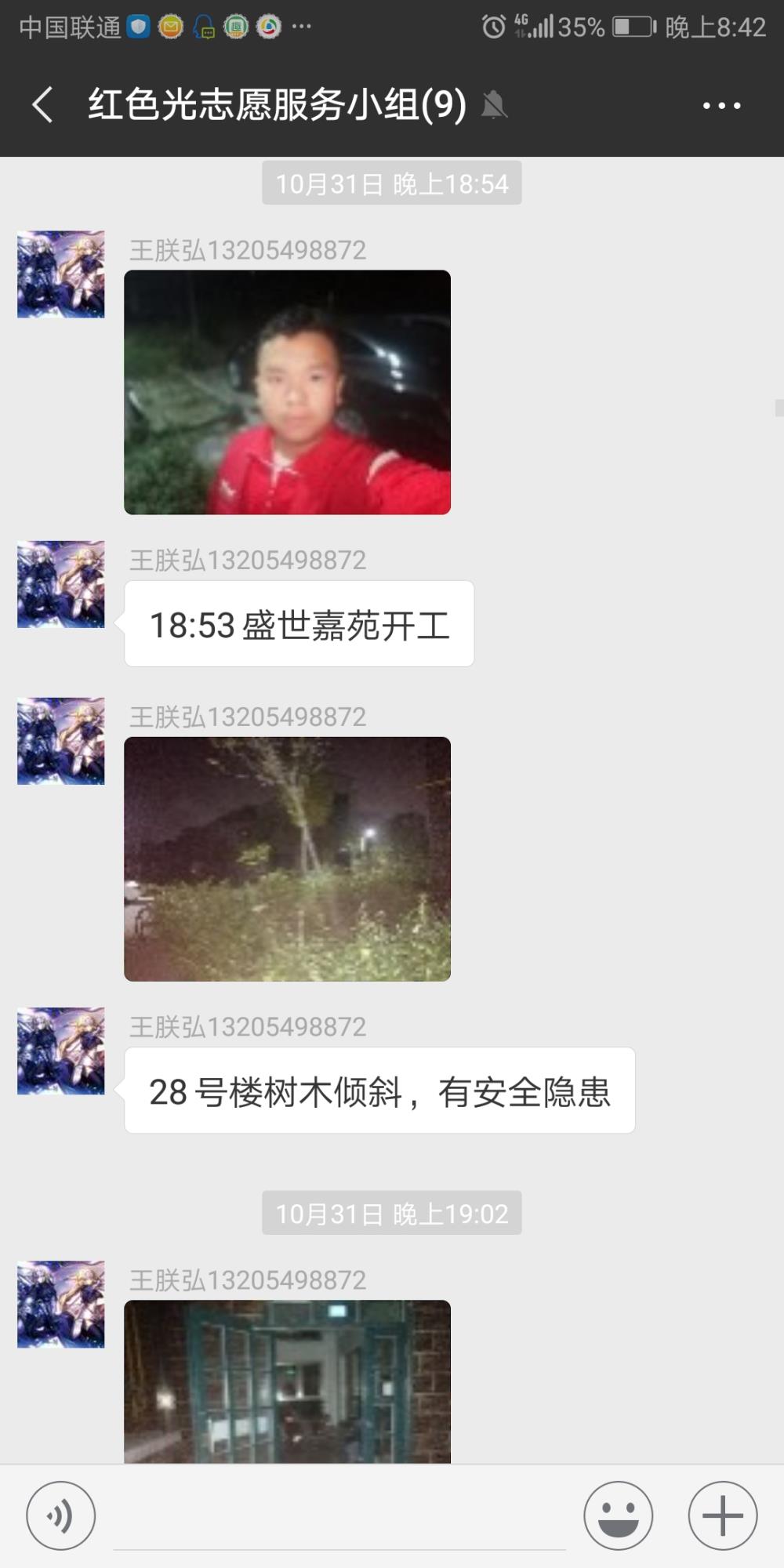The height and width of the screenshot is (1568, 784).
Task: Open the plus attachment menu
Action: [x=723, y=1515]
